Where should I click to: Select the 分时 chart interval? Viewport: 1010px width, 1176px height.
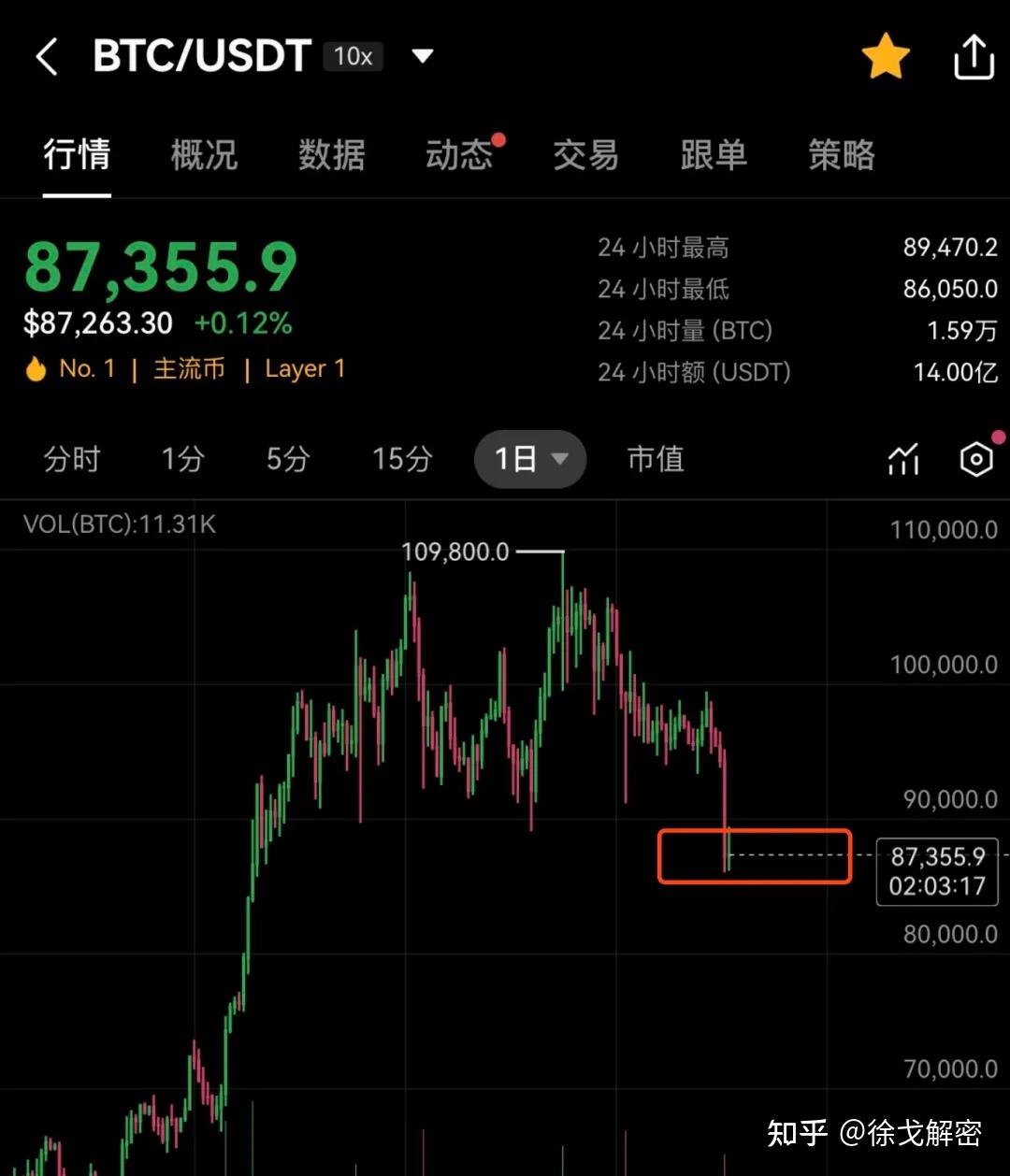click(x=72, y=459)
